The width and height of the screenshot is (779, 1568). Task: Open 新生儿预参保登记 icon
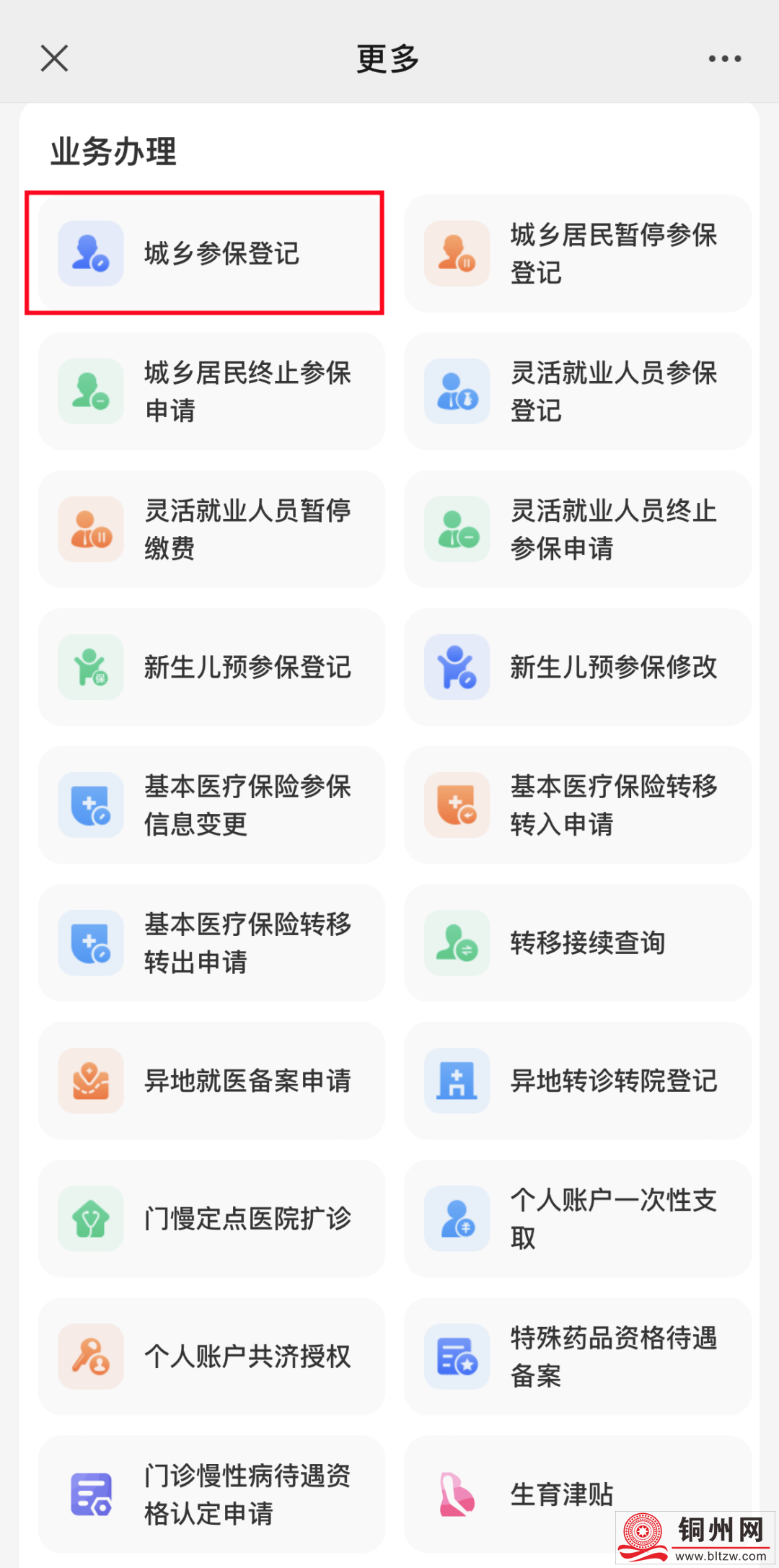(90, 667)
